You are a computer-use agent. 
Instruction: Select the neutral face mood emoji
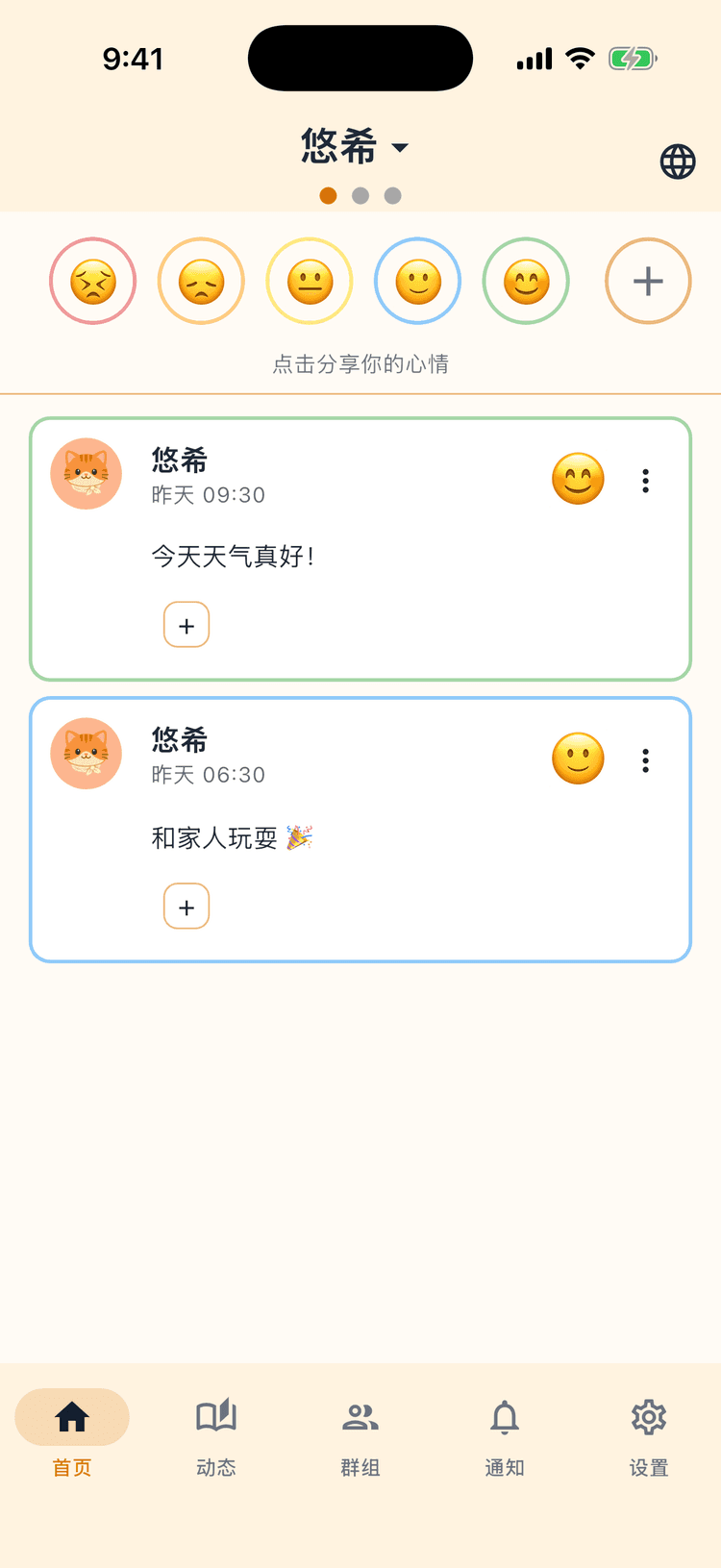pyautogui.click(x=310, y=281)
